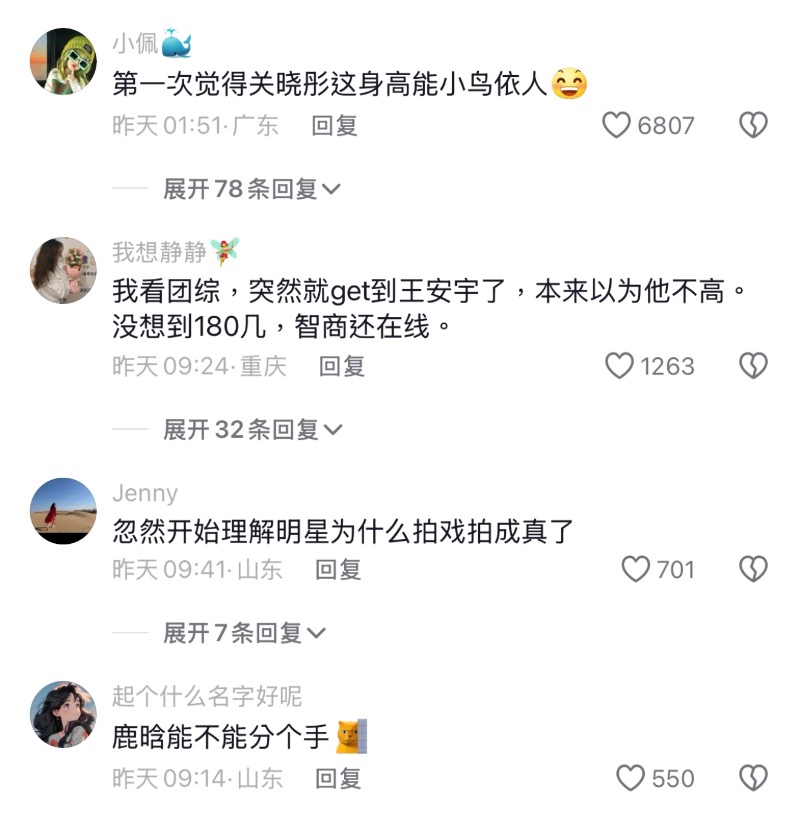The width and height of the screenshot is (800, 830).
Task: Reply to 起个什么名字好呢's comment
Action: tap(338, 778)
